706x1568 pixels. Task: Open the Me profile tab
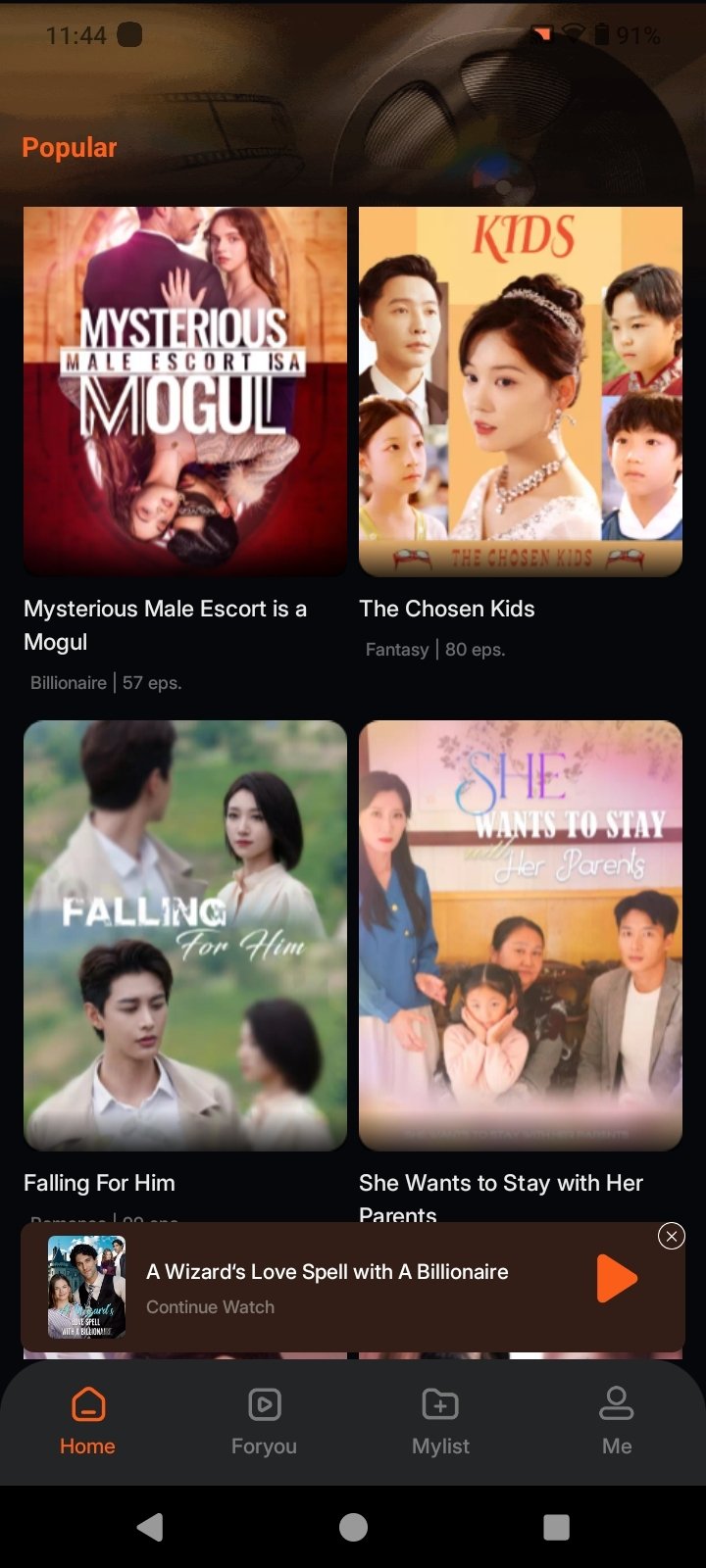click(617, 1421)
